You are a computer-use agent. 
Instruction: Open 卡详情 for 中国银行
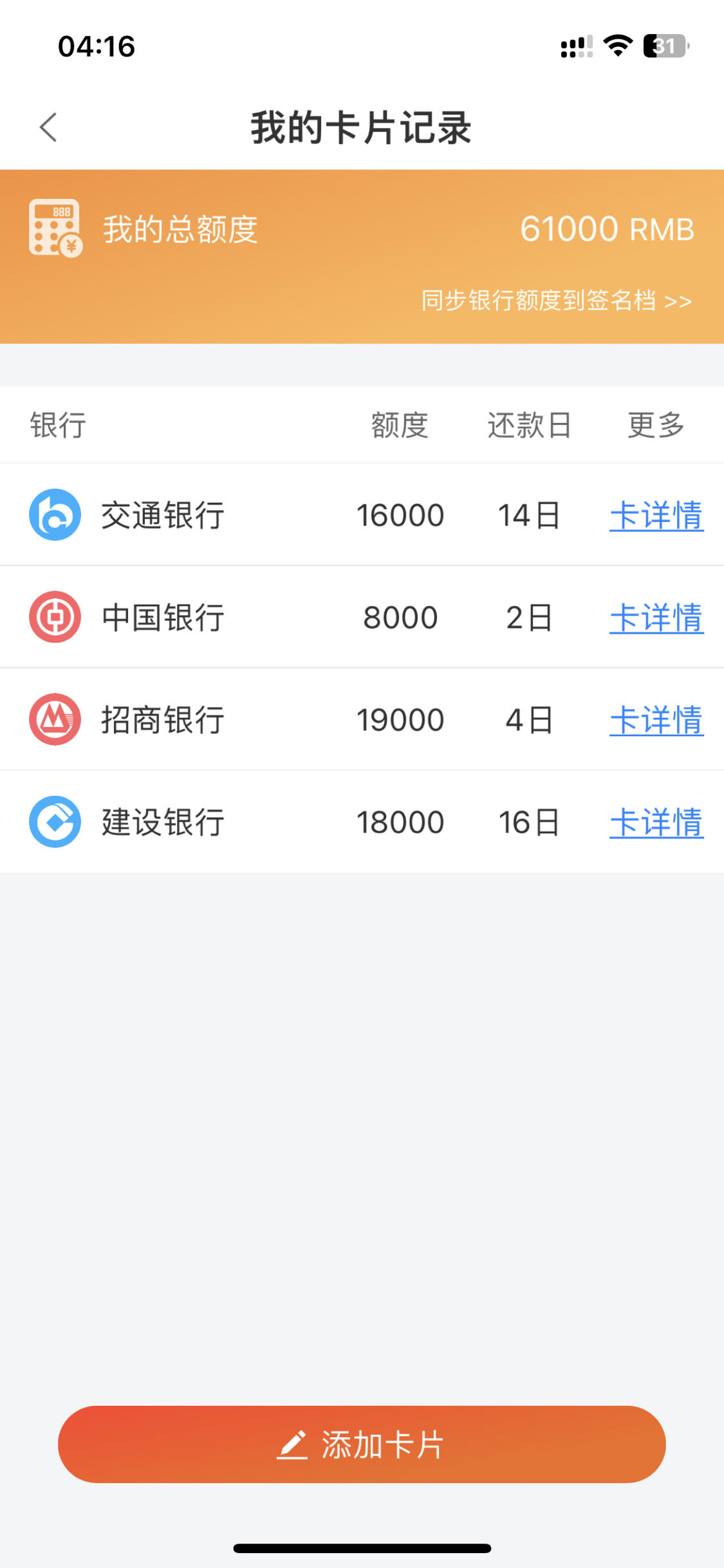point(656,618)
